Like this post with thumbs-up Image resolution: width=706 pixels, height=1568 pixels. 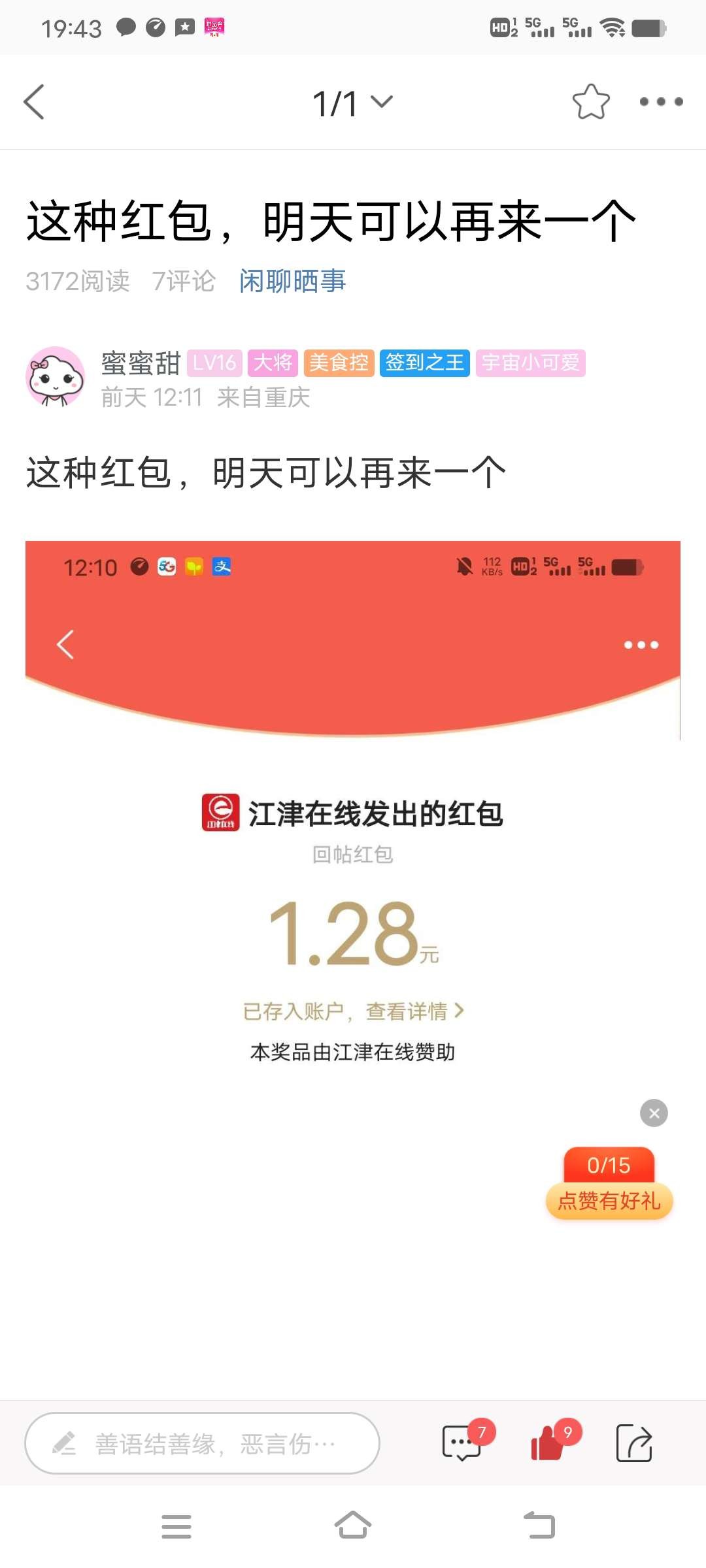548,1443
